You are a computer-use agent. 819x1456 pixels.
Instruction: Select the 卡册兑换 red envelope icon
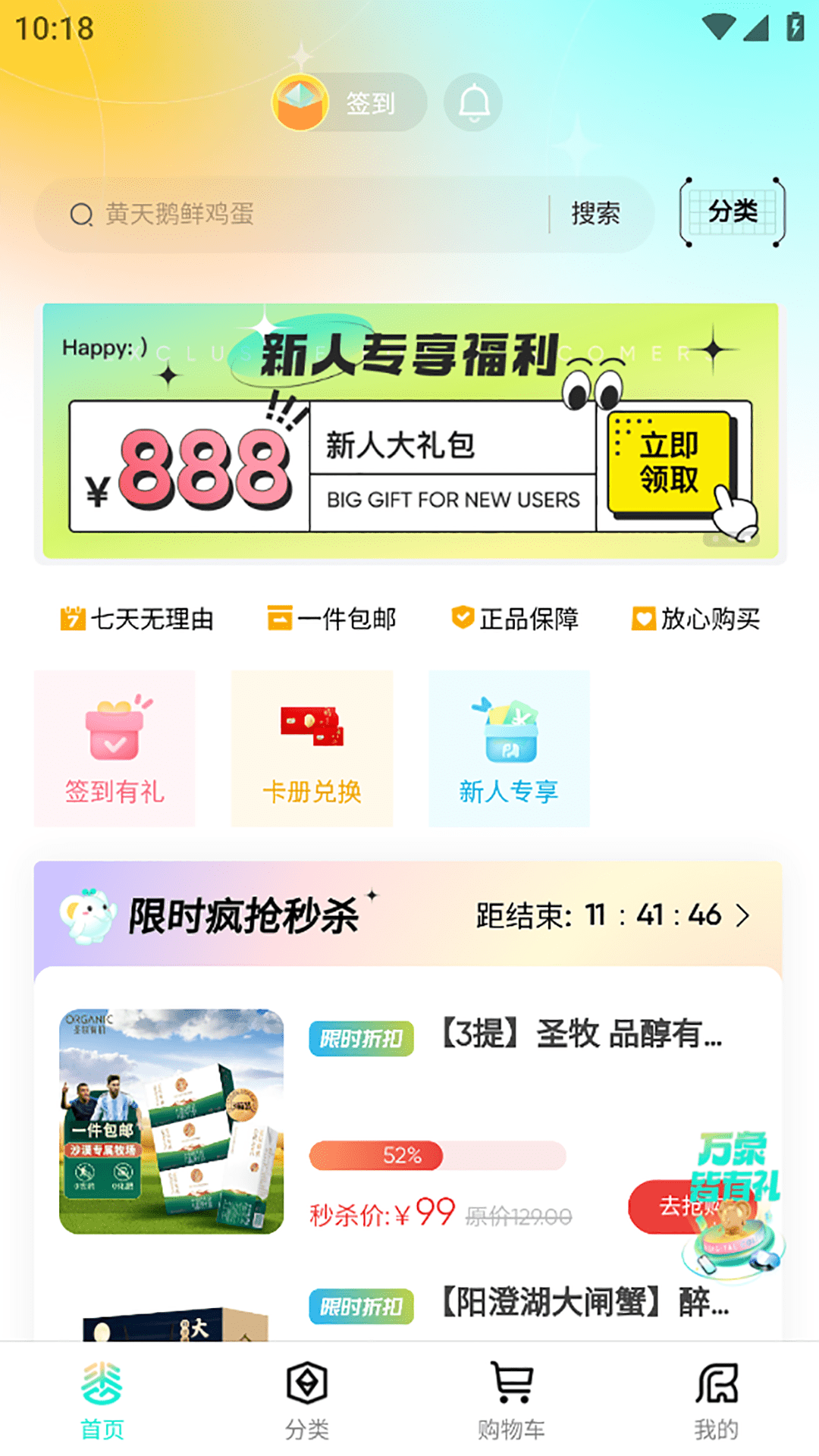click(x=311, y=726)
